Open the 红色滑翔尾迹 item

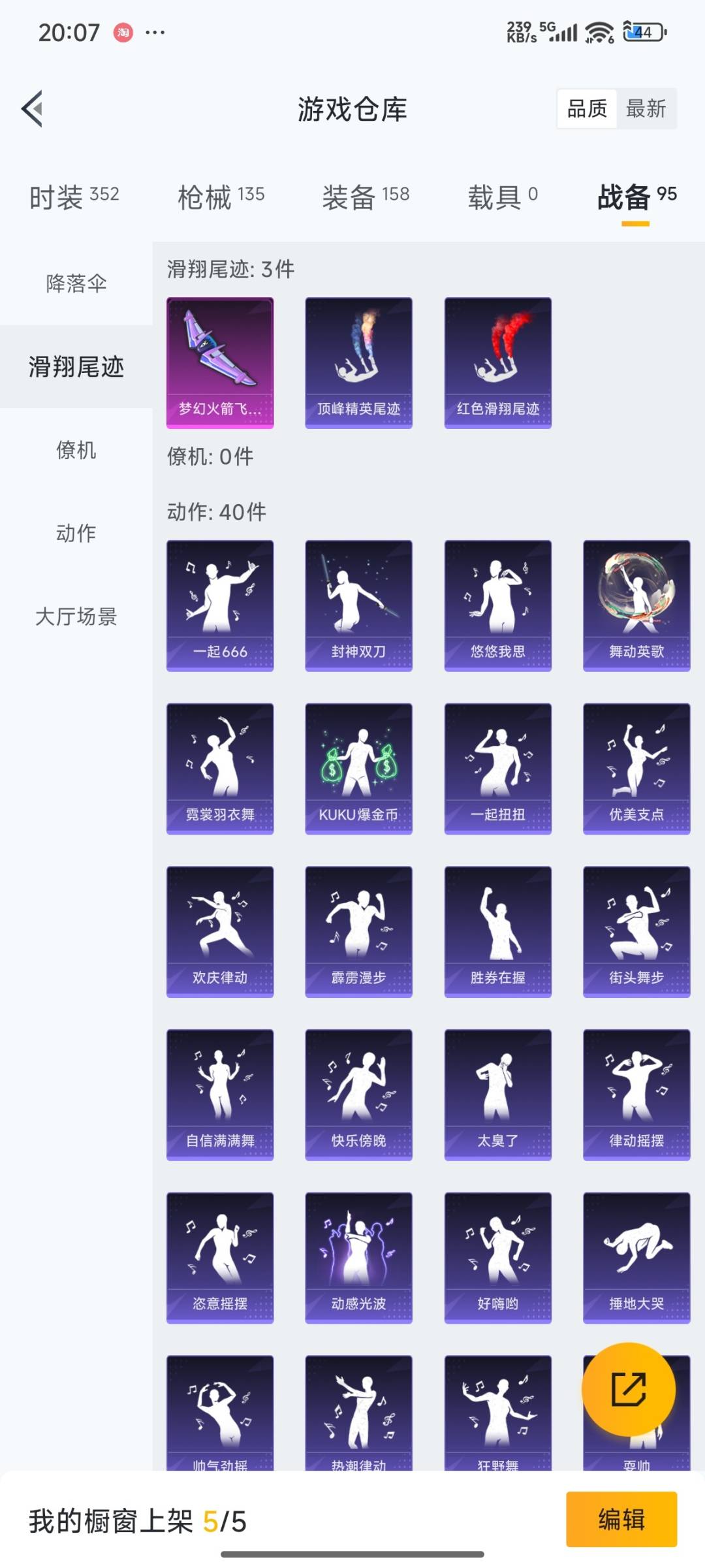pyautogui.click(x=497, y=362)
